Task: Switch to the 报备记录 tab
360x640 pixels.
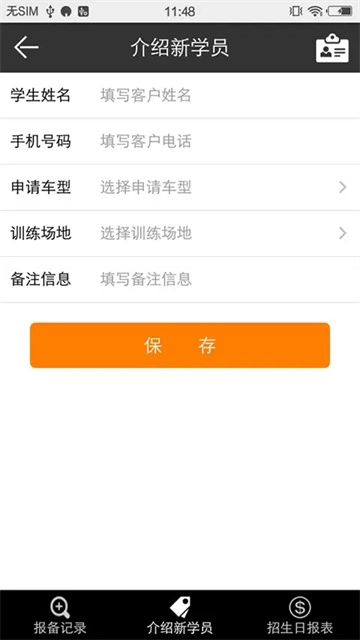Action: coord(60,615)
